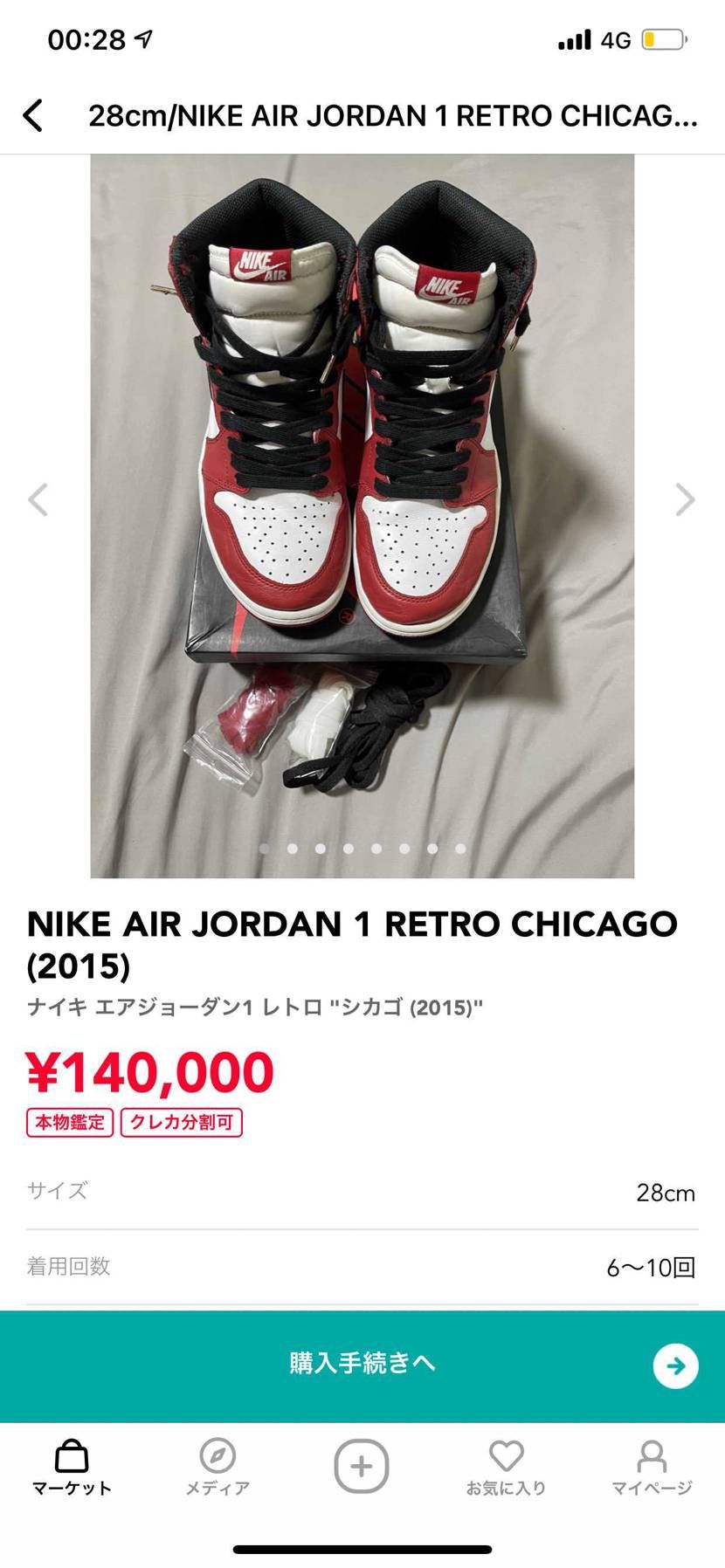Tap the 本物鑑定 authenticity badge
This screenshot has height=1568, width=725.
coord(70,1123)
